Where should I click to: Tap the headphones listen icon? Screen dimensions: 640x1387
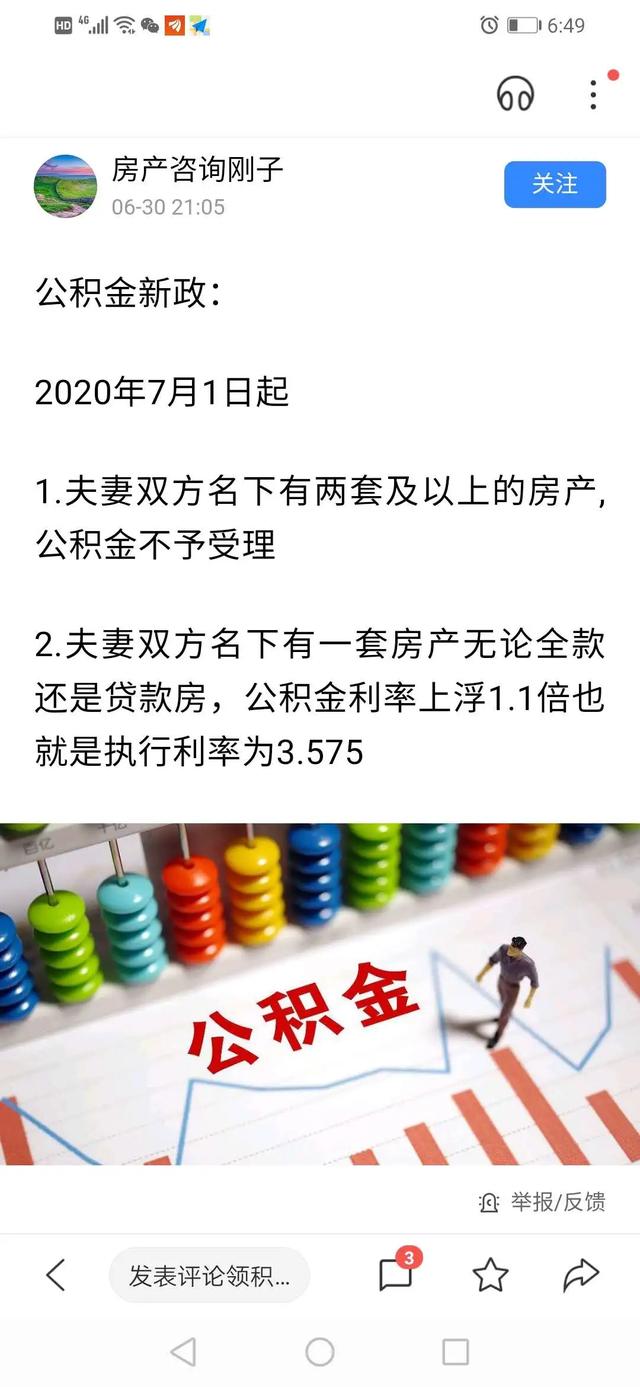point(515,94)
